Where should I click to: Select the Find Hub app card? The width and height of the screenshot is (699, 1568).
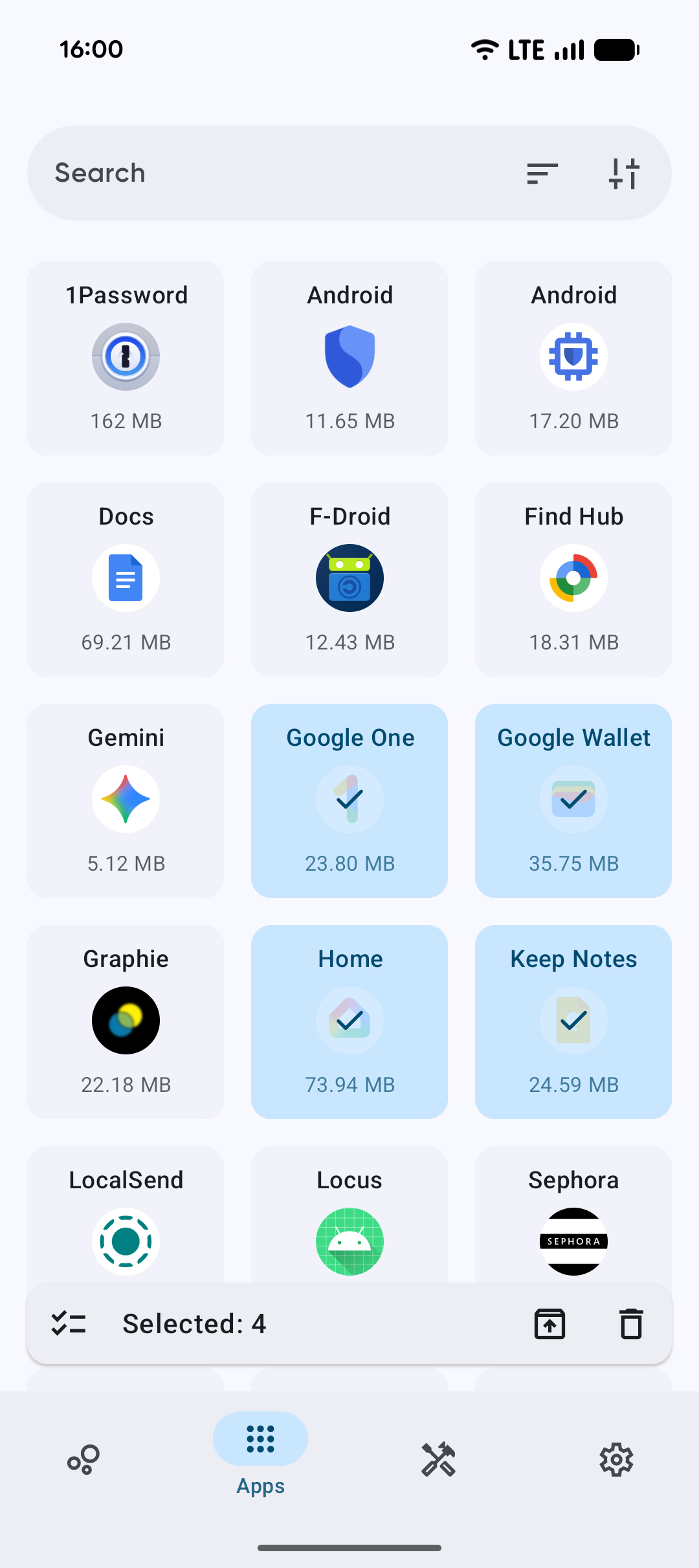[573, 579]
